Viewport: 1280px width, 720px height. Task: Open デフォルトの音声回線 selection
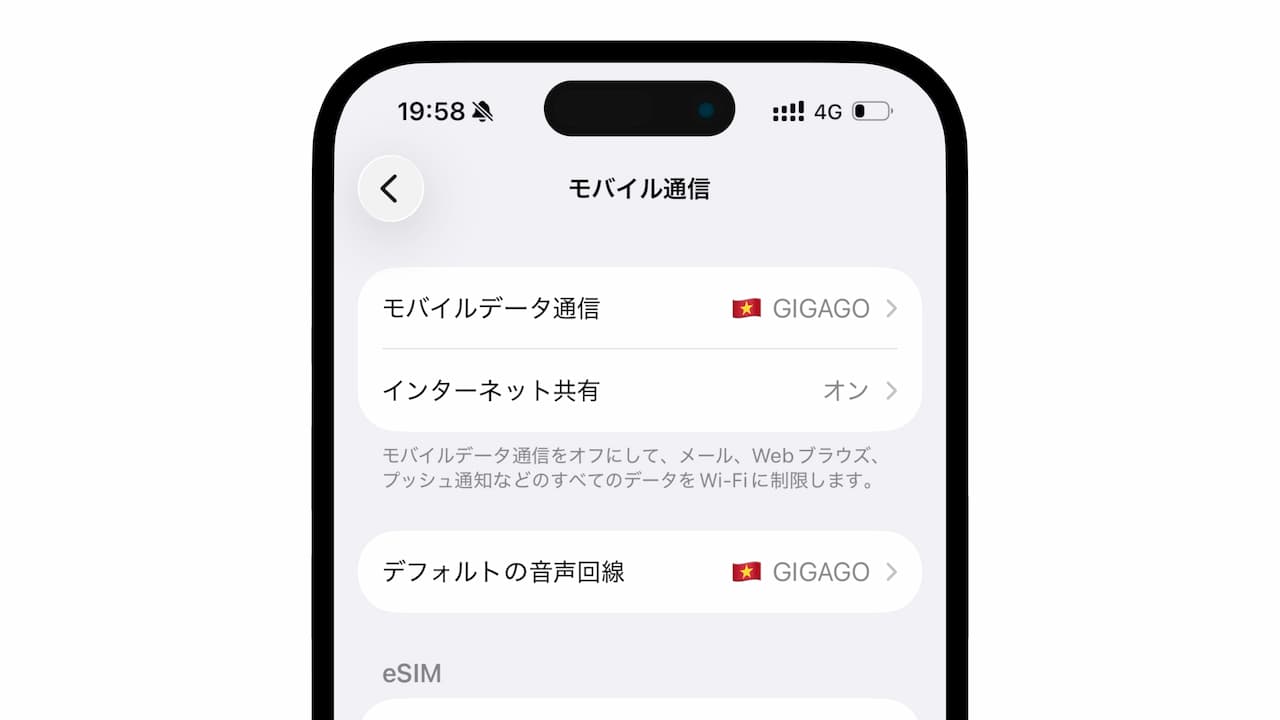[x=639, y=572]
